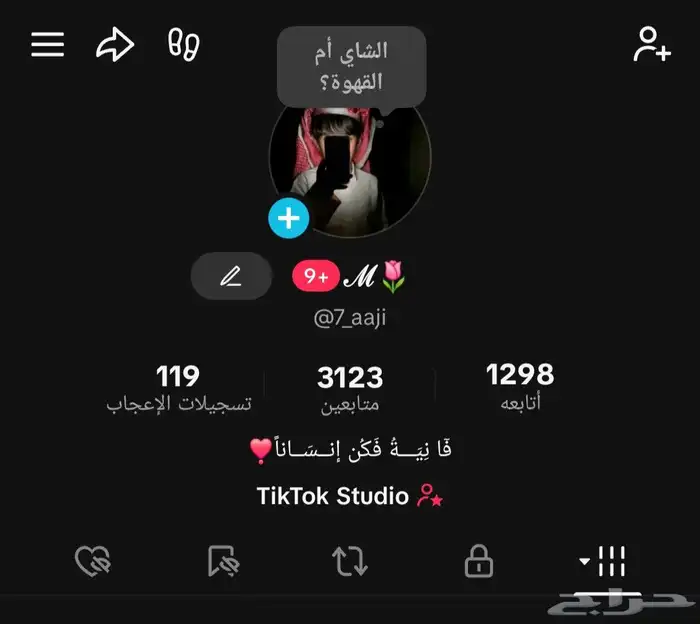Open profile views footprints icon

tap(183, 44)
